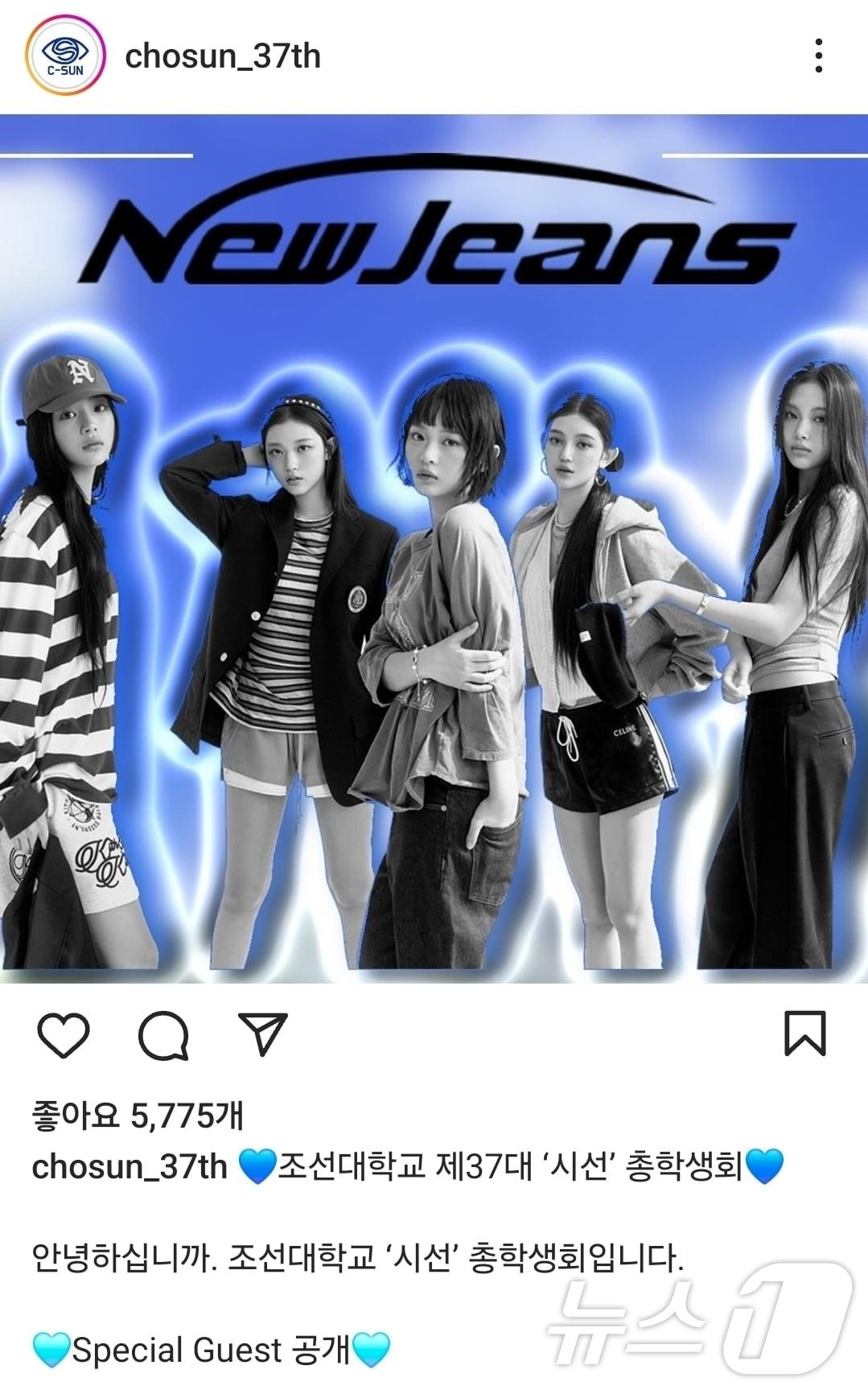The width and height of the screenshot is (868, 1390).
Task: Open the chosun_37th profile picture
Action: (66, 56)
